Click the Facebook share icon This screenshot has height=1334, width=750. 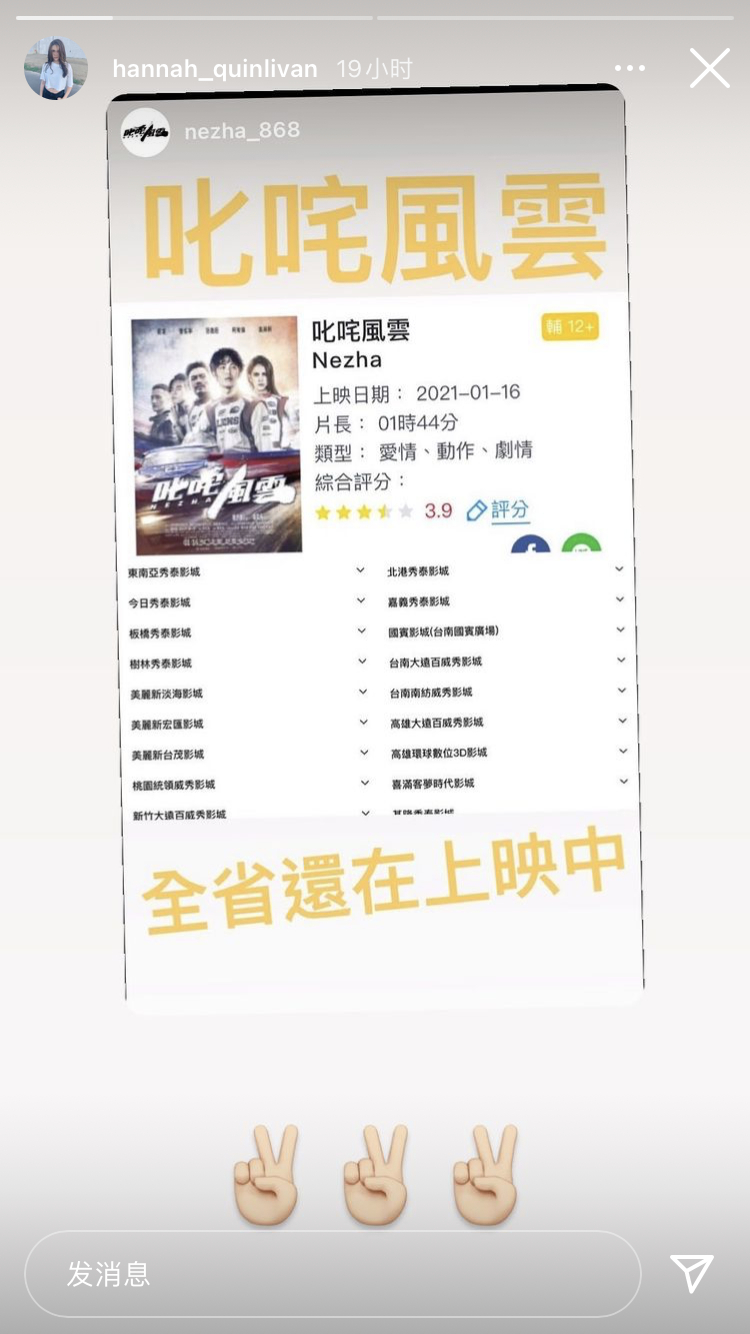[x=531, y=546]
